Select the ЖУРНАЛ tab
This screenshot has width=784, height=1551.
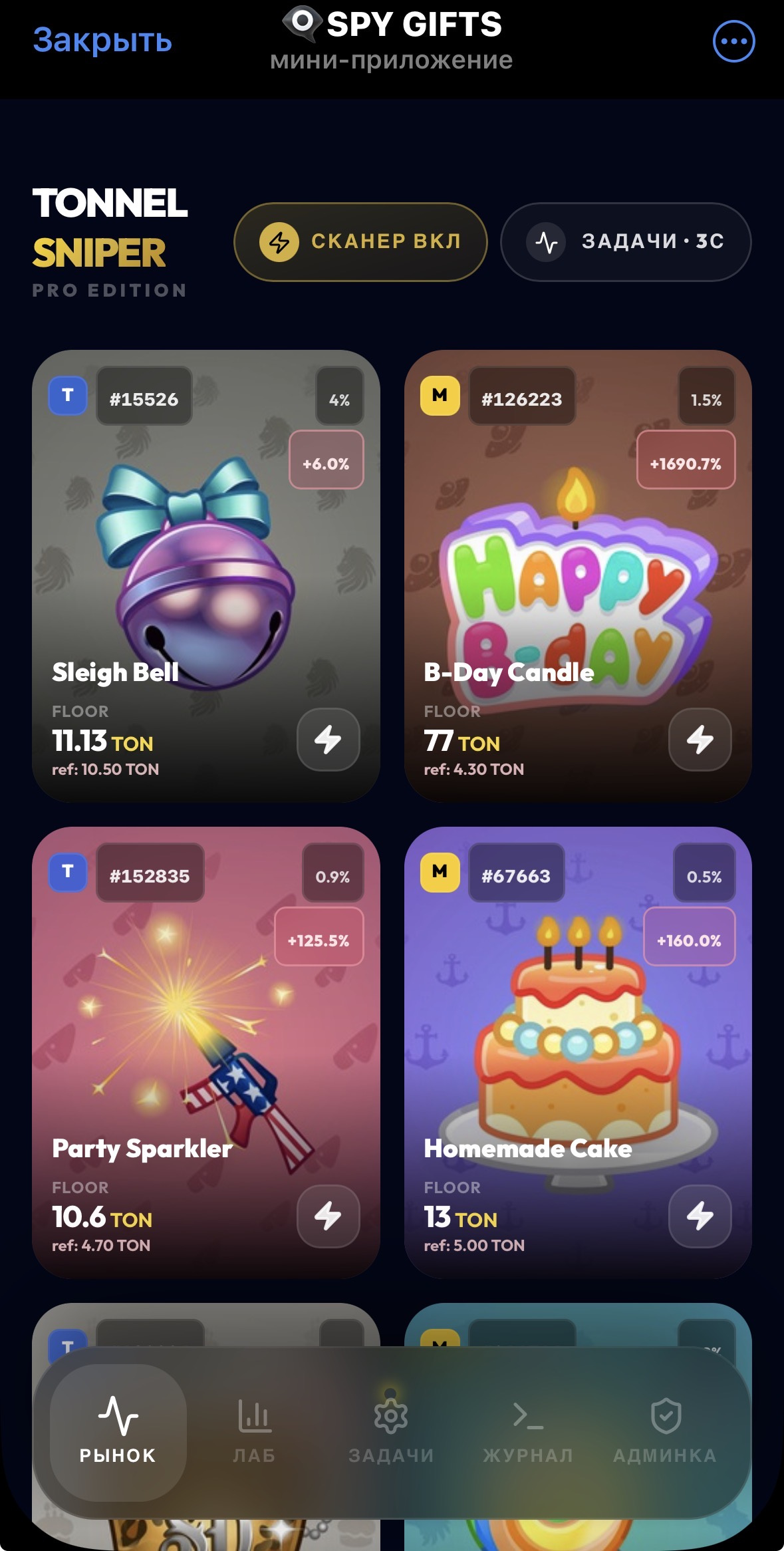pyautogui.click(x=528, y=1431)
